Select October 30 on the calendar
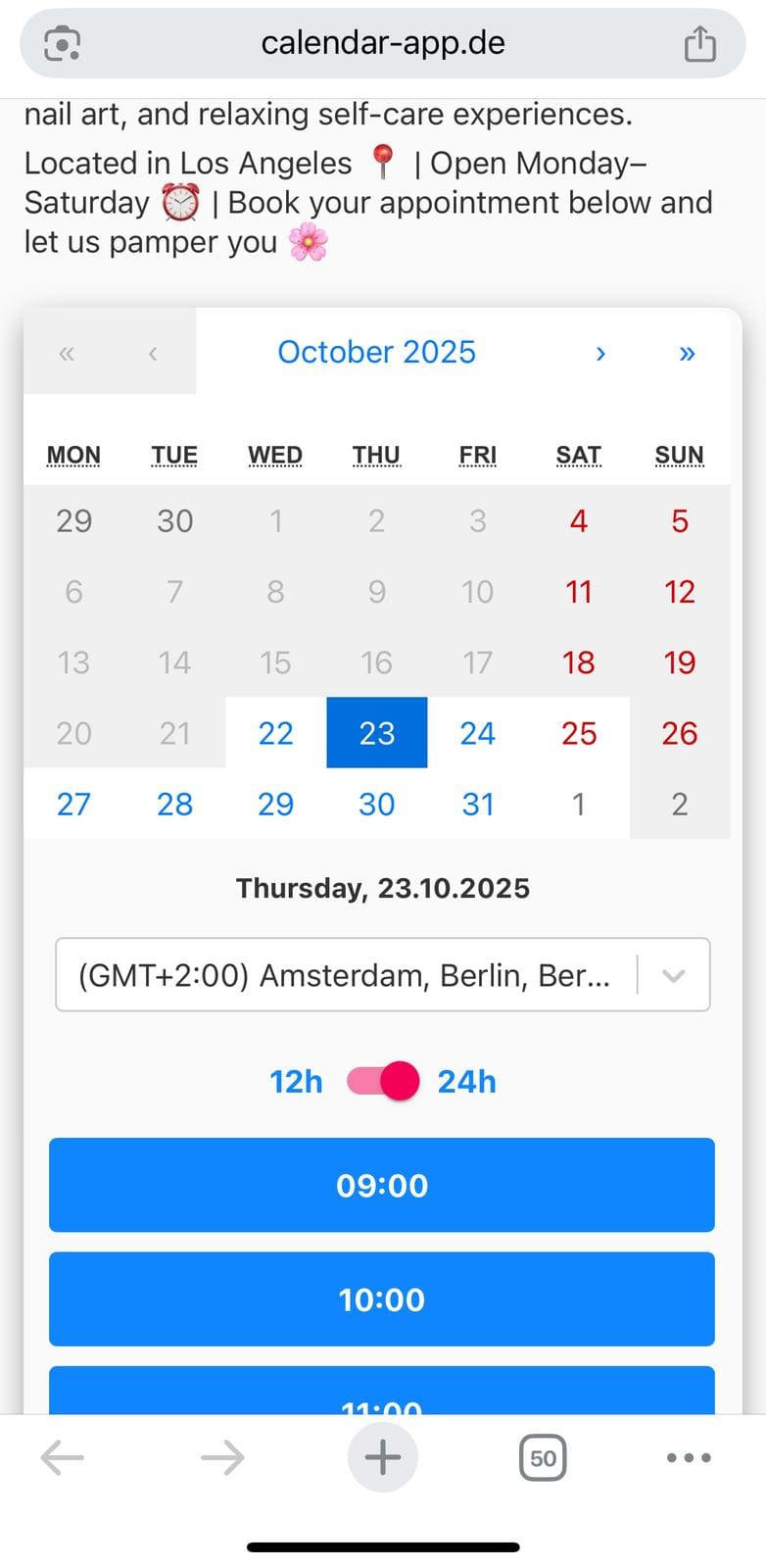The height and width of the screenshot is (1568, 766). point(377,804)
